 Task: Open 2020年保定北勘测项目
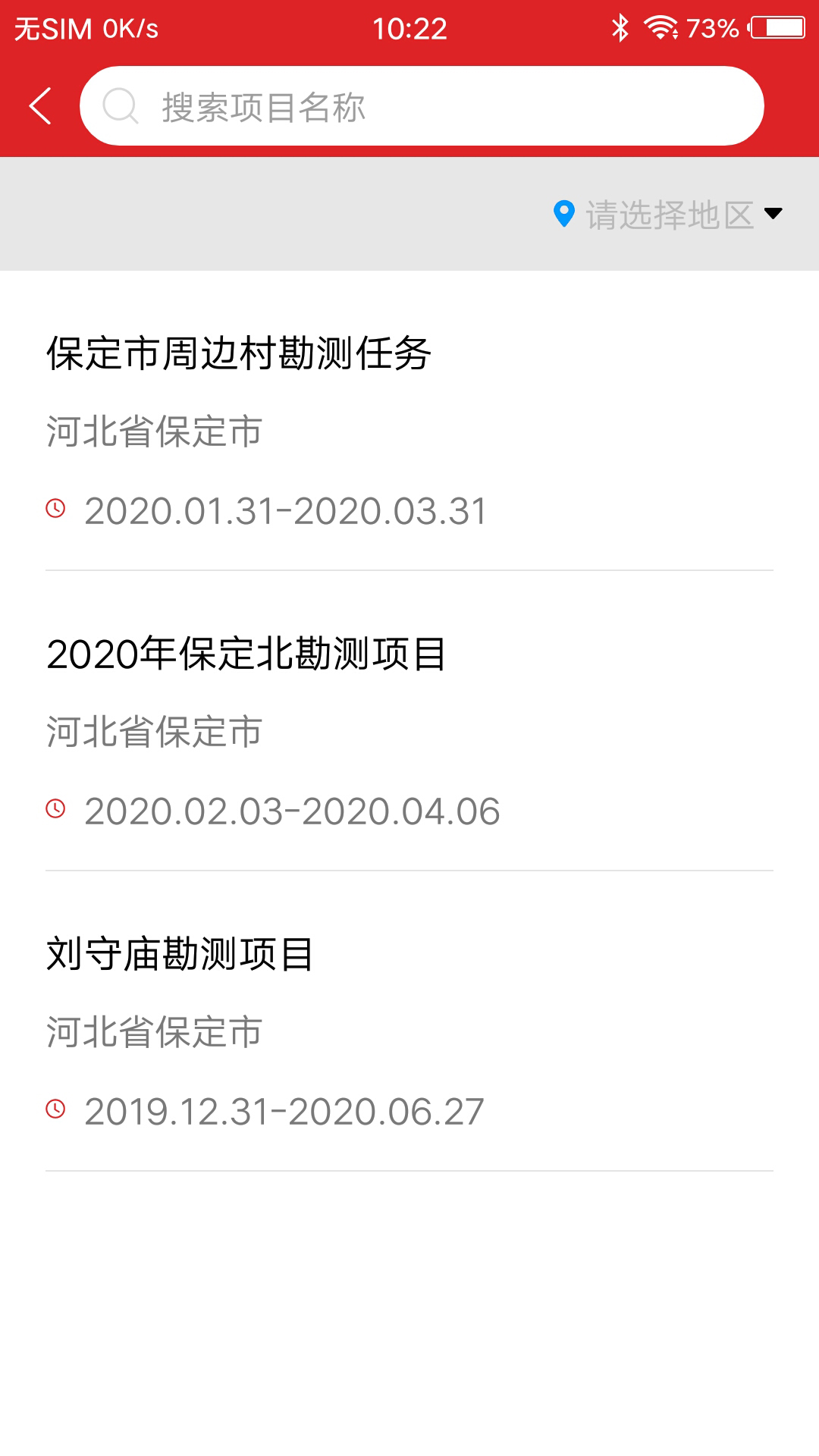[x=409, y=730]
